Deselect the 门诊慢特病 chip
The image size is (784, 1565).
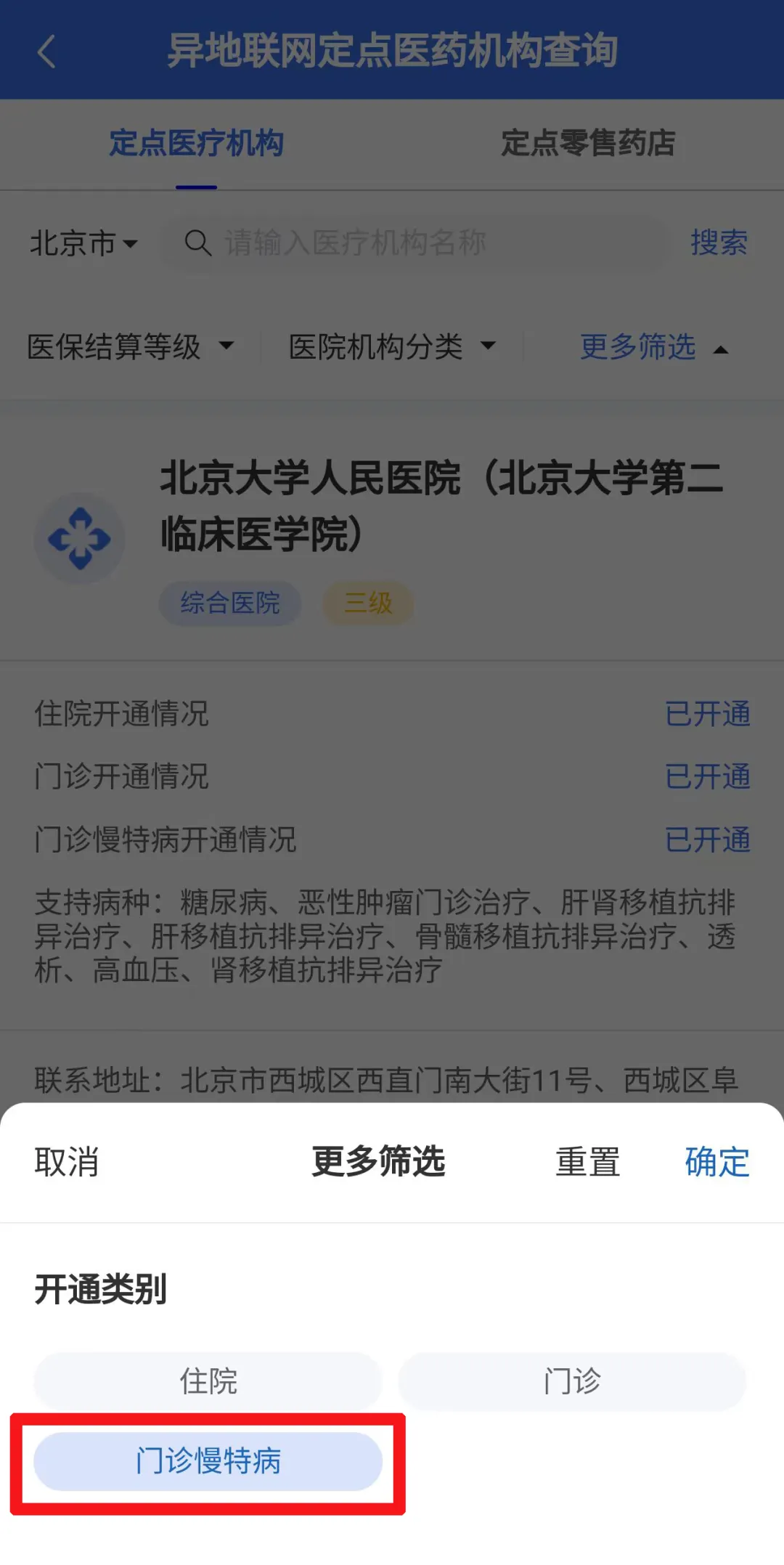click(208, 1461)
